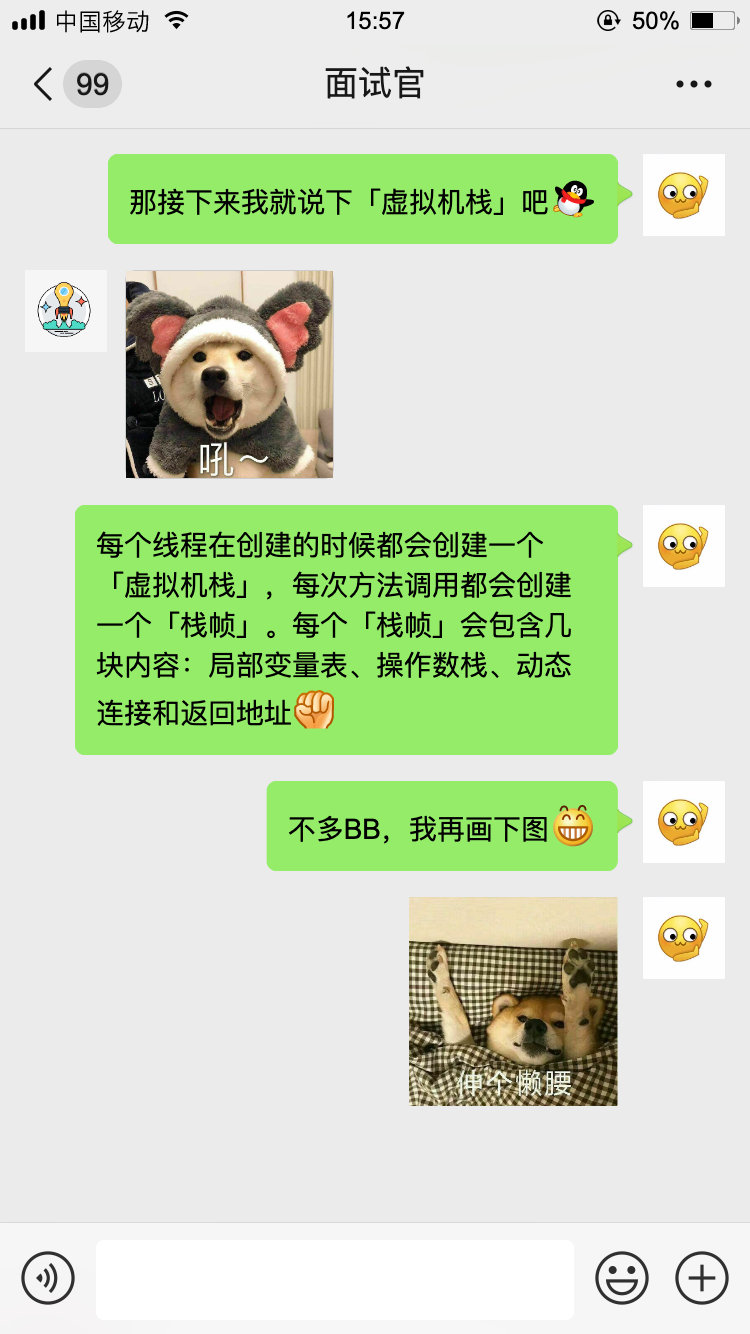The width and height of the screenshot is (750, 1334).
Task: Open the emoji picker
Action: [622, 1278]
